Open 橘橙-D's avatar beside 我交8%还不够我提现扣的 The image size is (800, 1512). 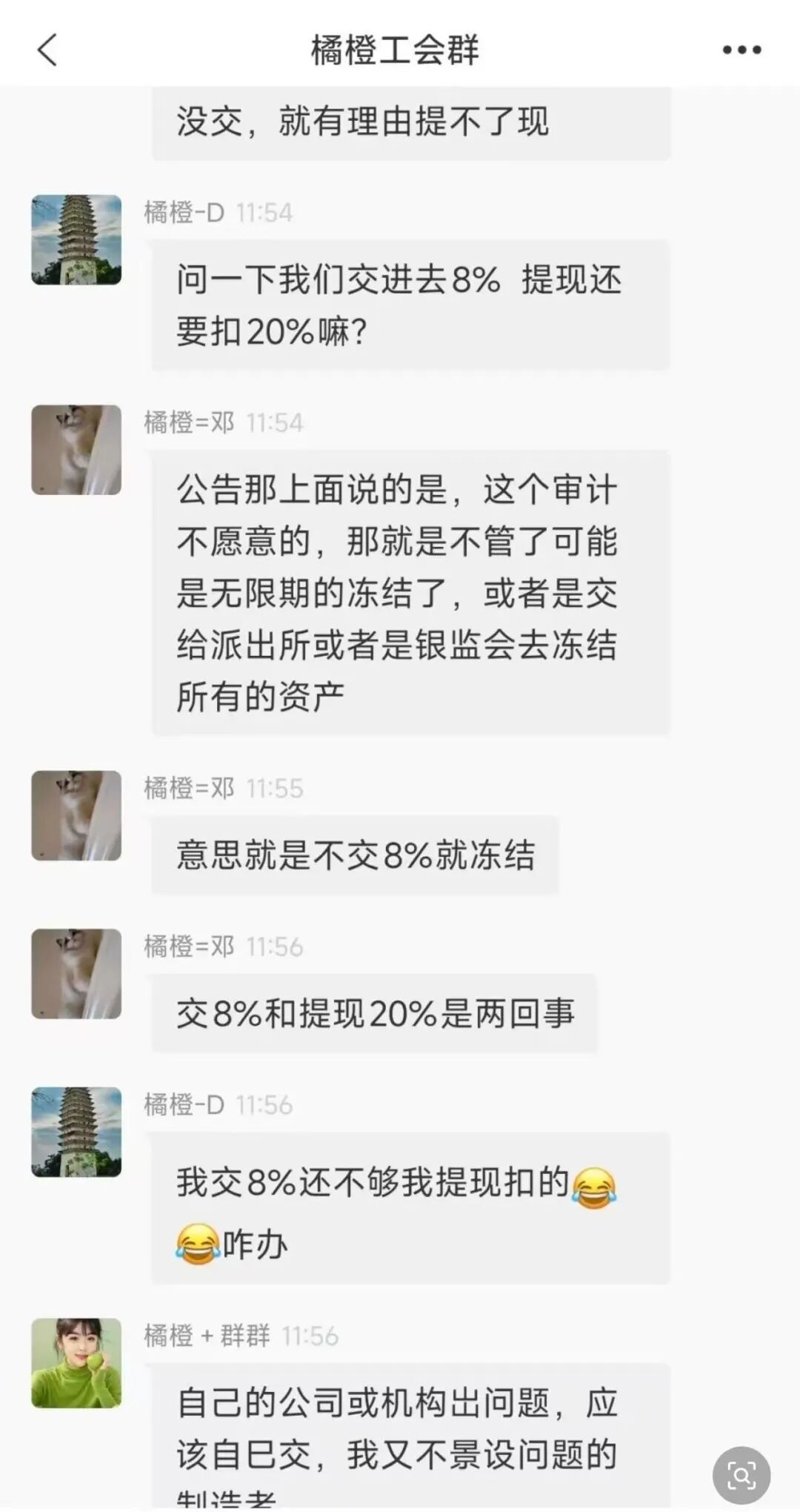(76, 1132)
